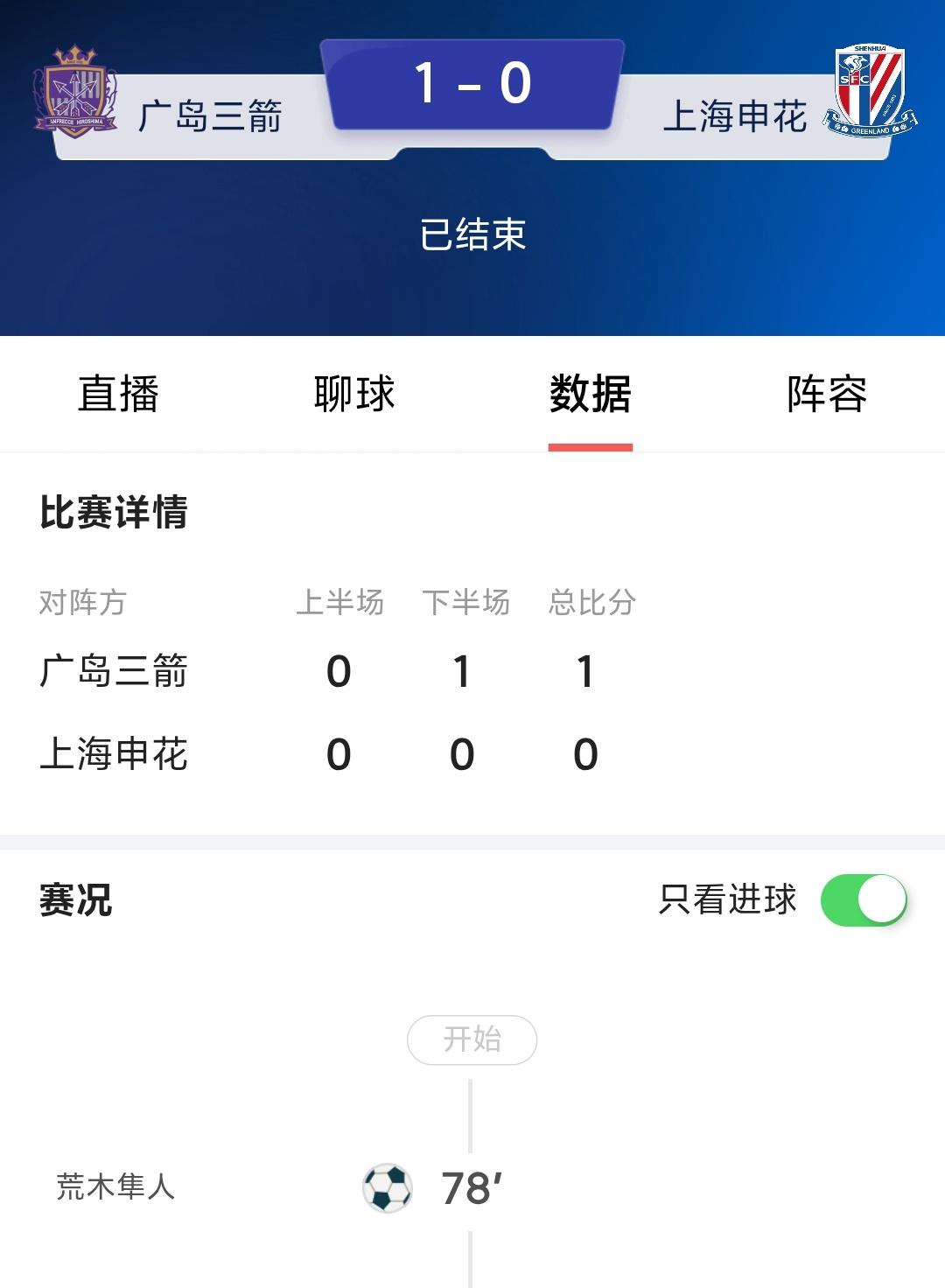Switch to the 阵容 lineup tab
Image resolution: width=945 pixels, height=1288 pixels.
point(826,393)
